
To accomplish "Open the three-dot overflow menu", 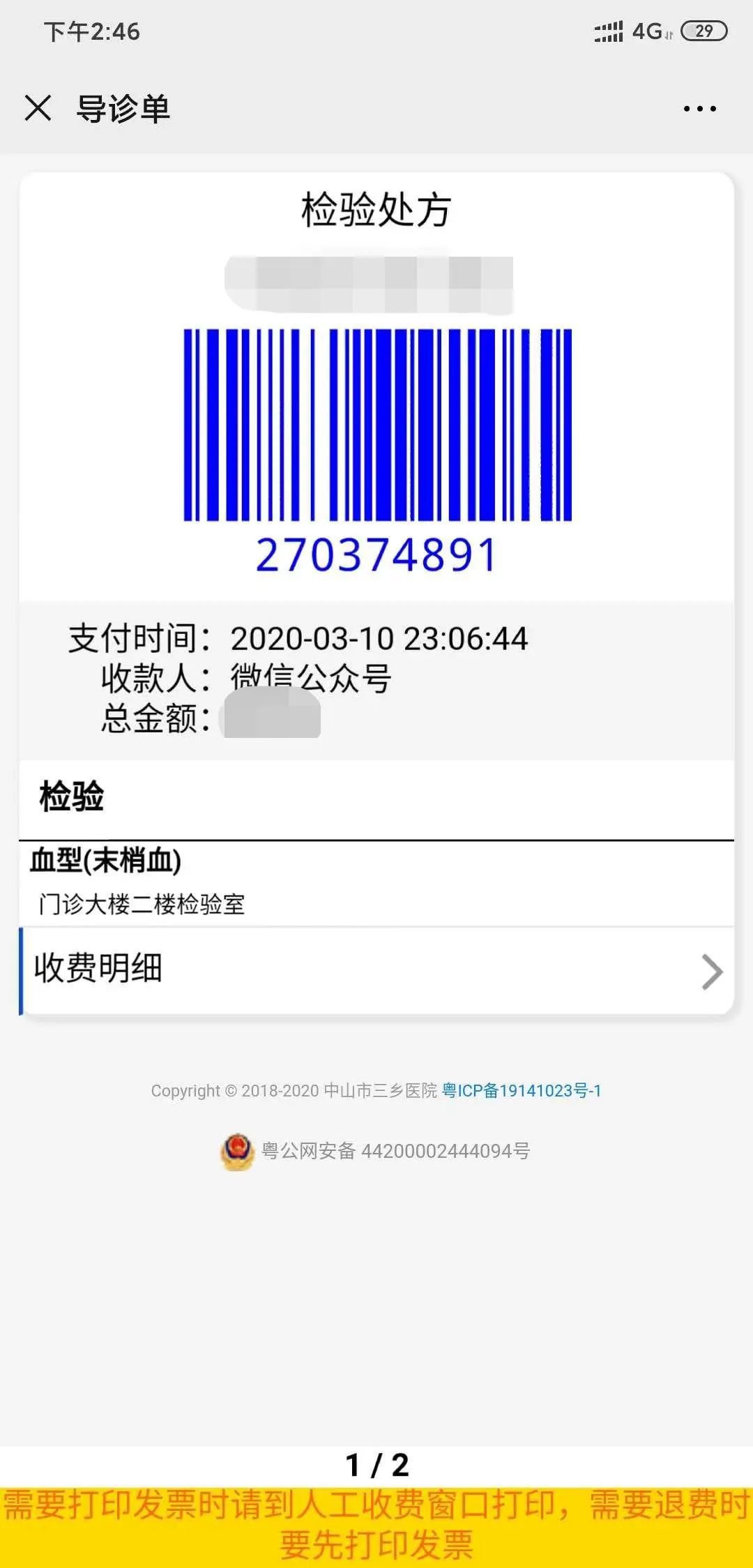I will click(x=699, y=109).
